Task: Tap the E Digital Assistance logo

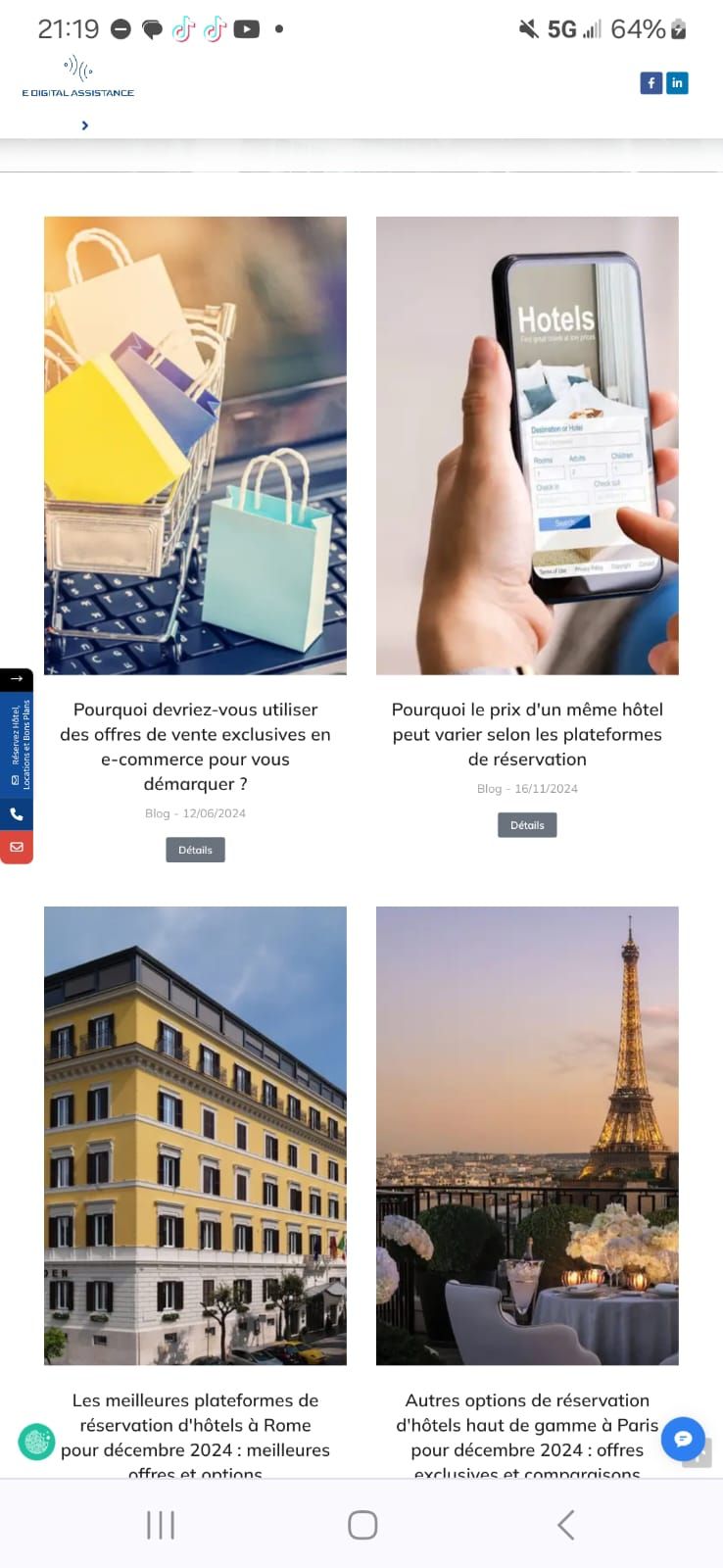Action: pos(77,77)
